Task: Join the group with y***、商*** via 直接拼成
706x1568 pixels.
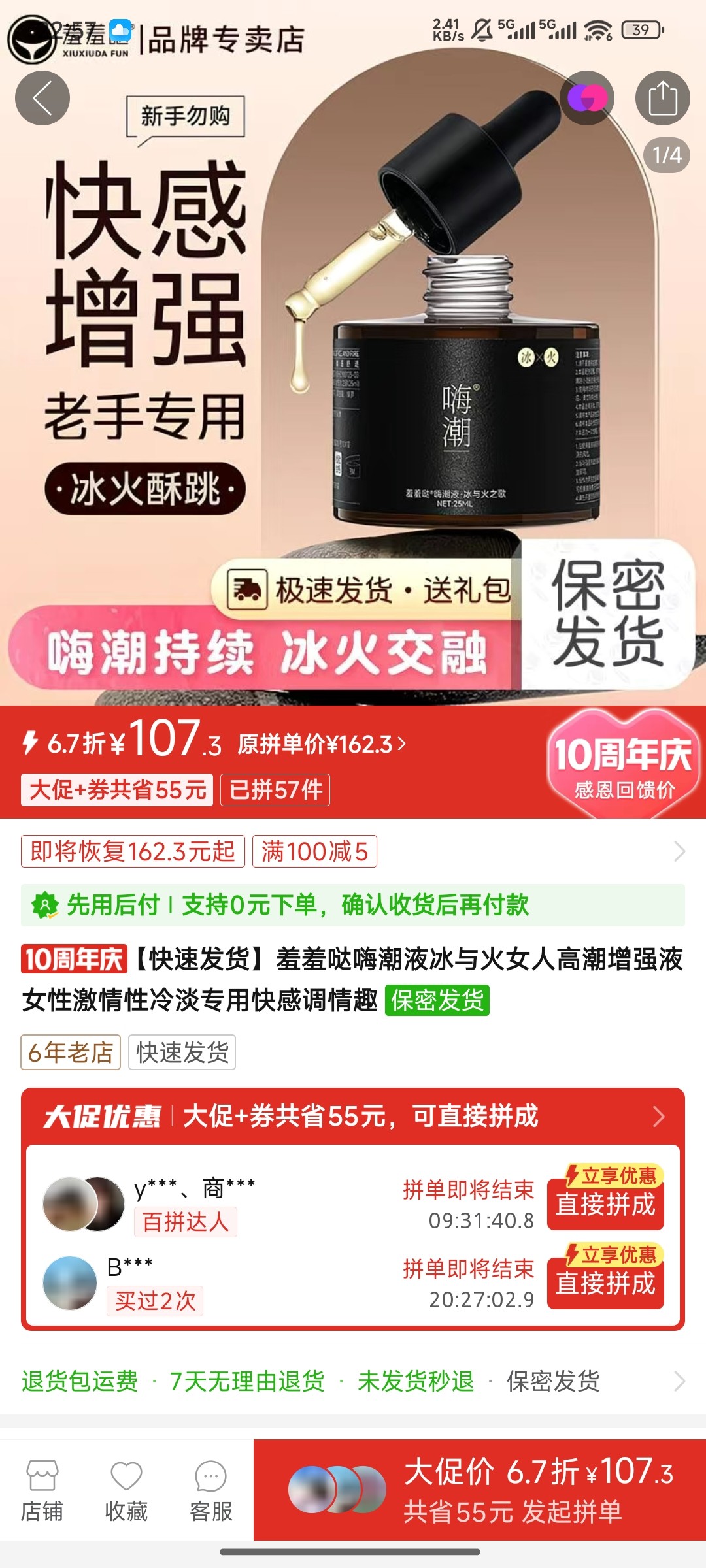Action: pos(605,1204)
